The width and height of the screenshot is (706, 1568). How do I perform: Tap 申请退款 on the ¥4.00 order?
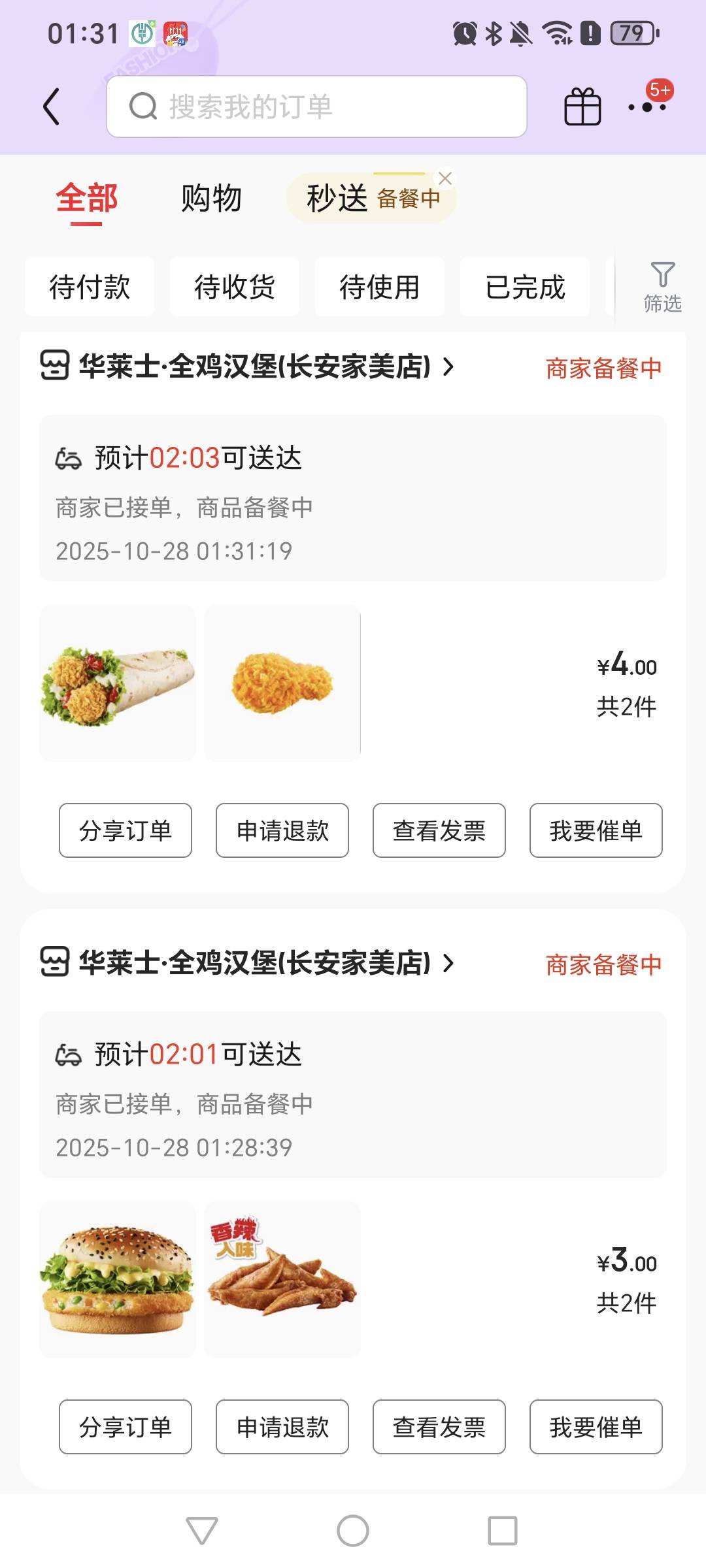point(282,830)
